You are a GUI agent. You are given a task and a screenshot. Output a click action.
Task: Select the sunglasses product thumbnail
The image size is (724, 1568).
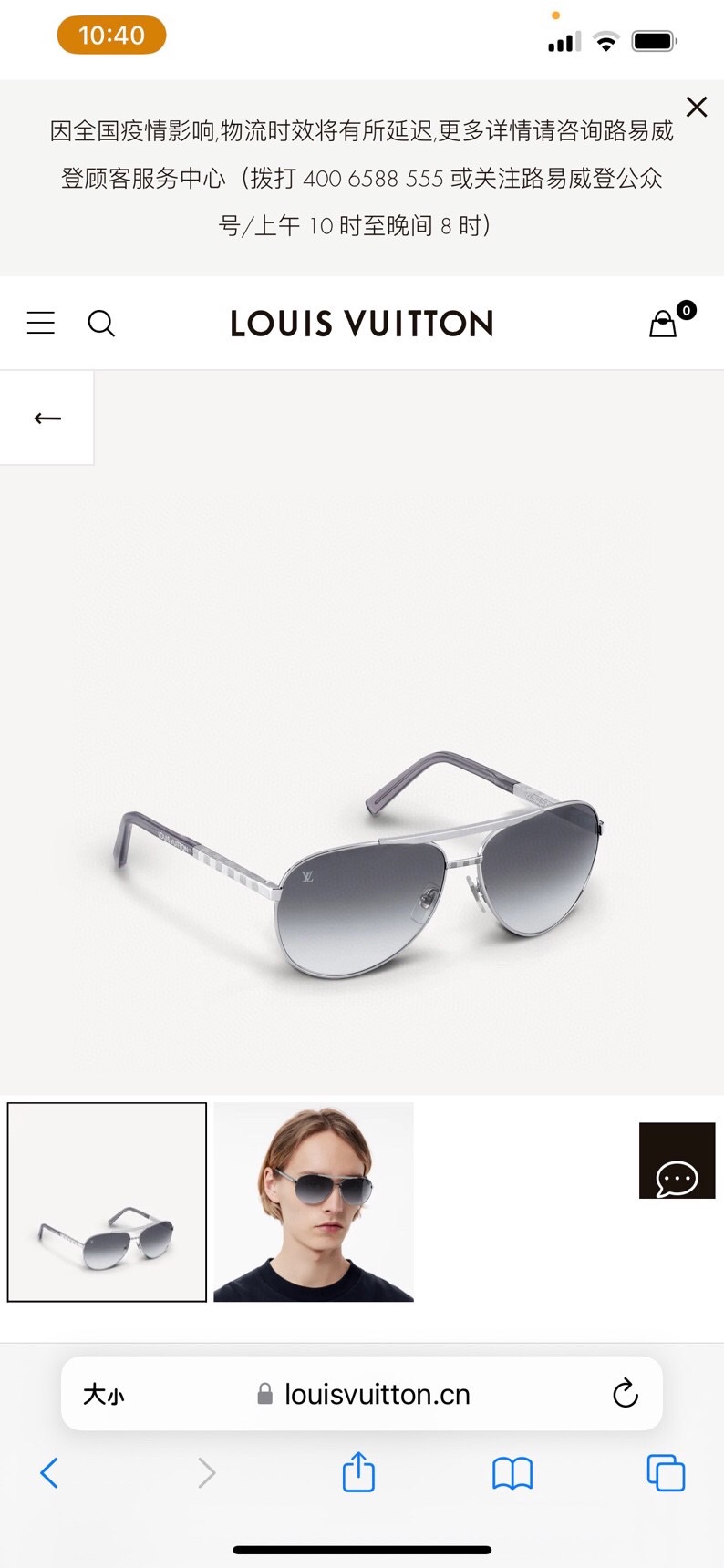point(107,1202)
